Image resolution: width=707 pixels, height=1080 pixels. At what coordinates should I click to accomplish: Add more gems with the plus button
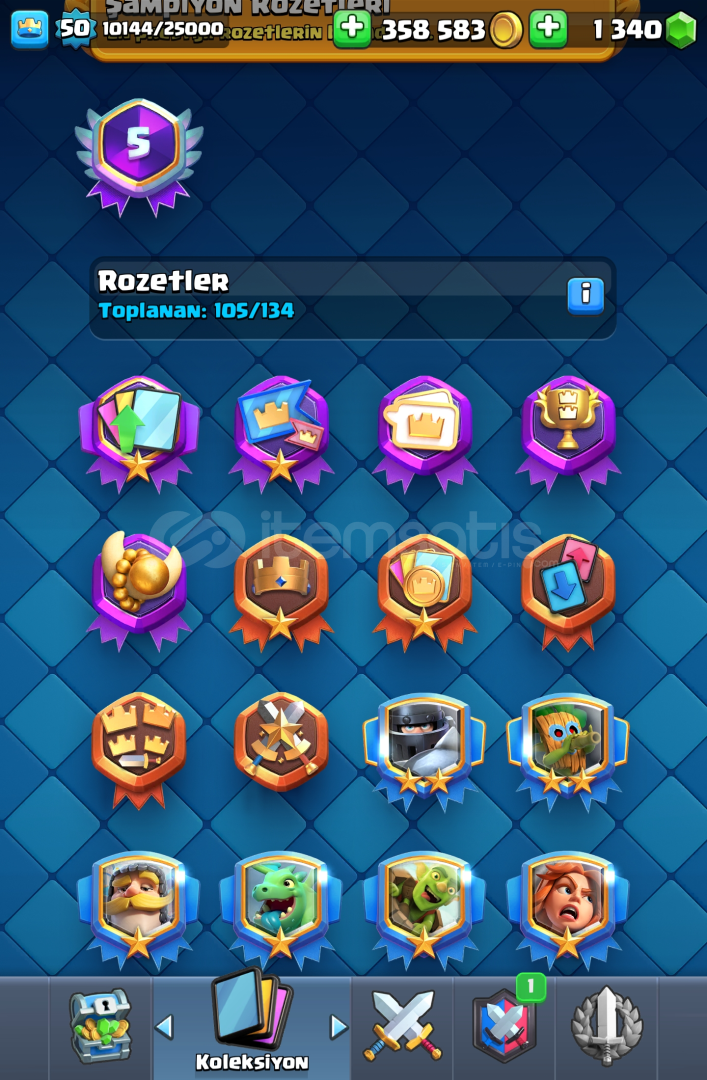tap(548, 29)
